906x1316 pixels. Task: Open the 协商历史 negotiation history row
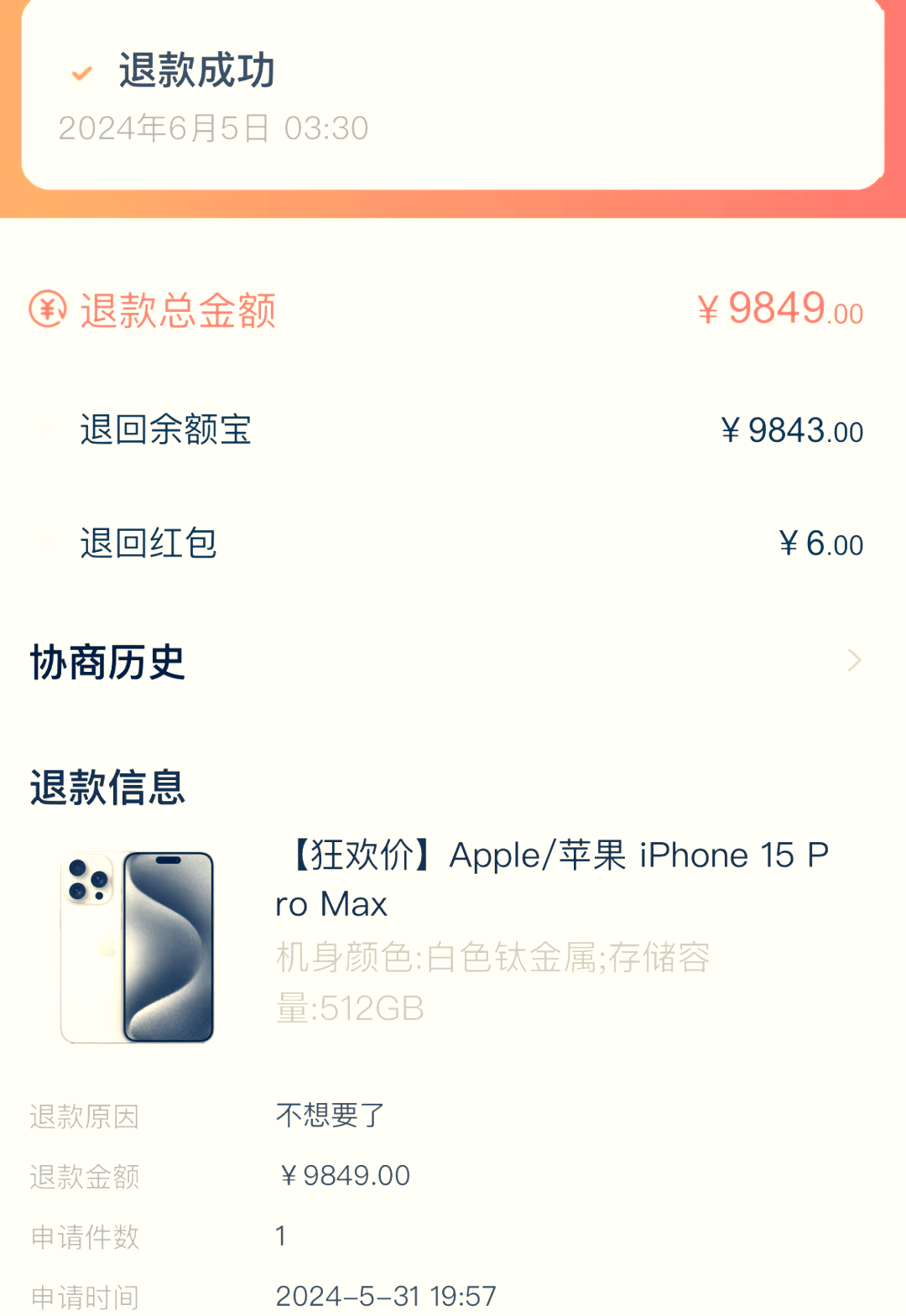(453, 662)
